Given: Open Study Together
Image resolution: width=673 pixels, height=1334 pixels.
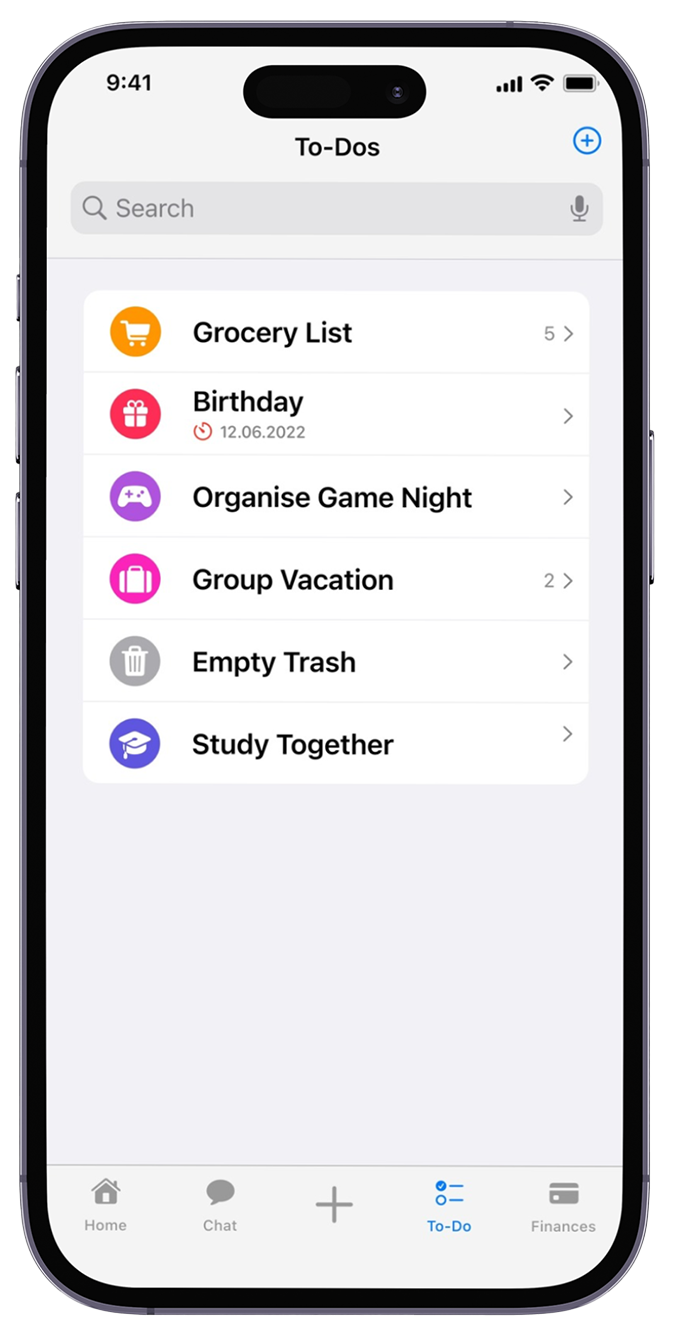Looking at the screenshot, I should pos(336,744).
